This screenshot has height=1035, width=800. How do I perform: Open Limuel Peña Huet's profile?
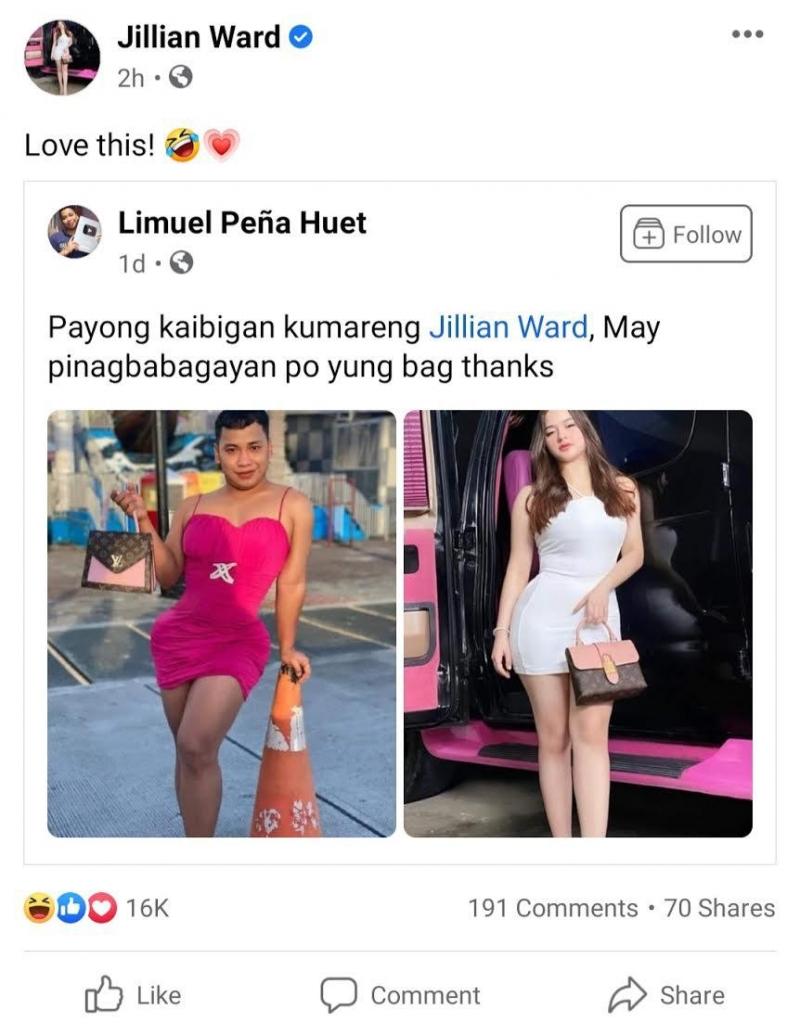(242, 222)
